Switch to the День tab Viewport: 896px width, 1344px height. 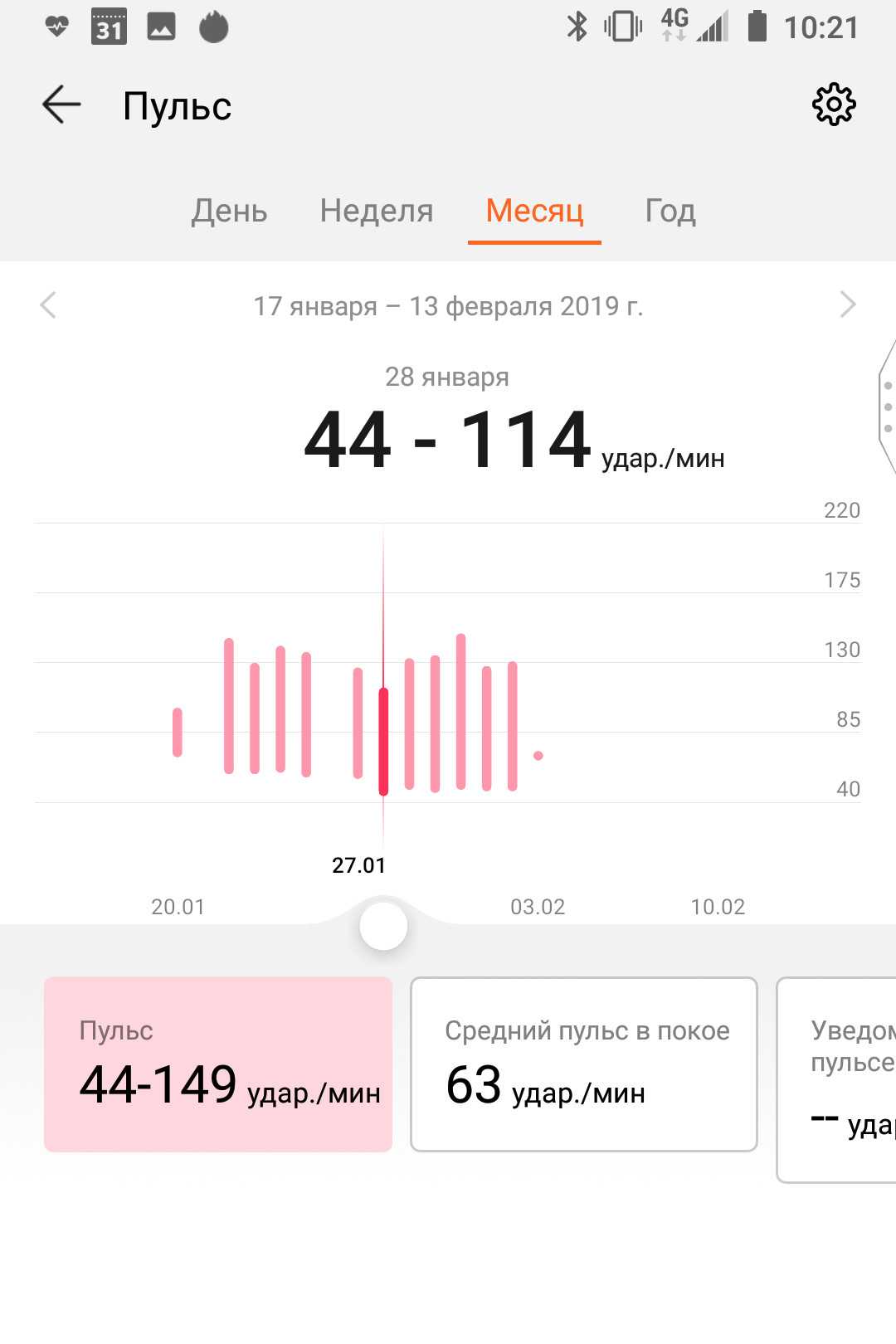coord(229,212)
